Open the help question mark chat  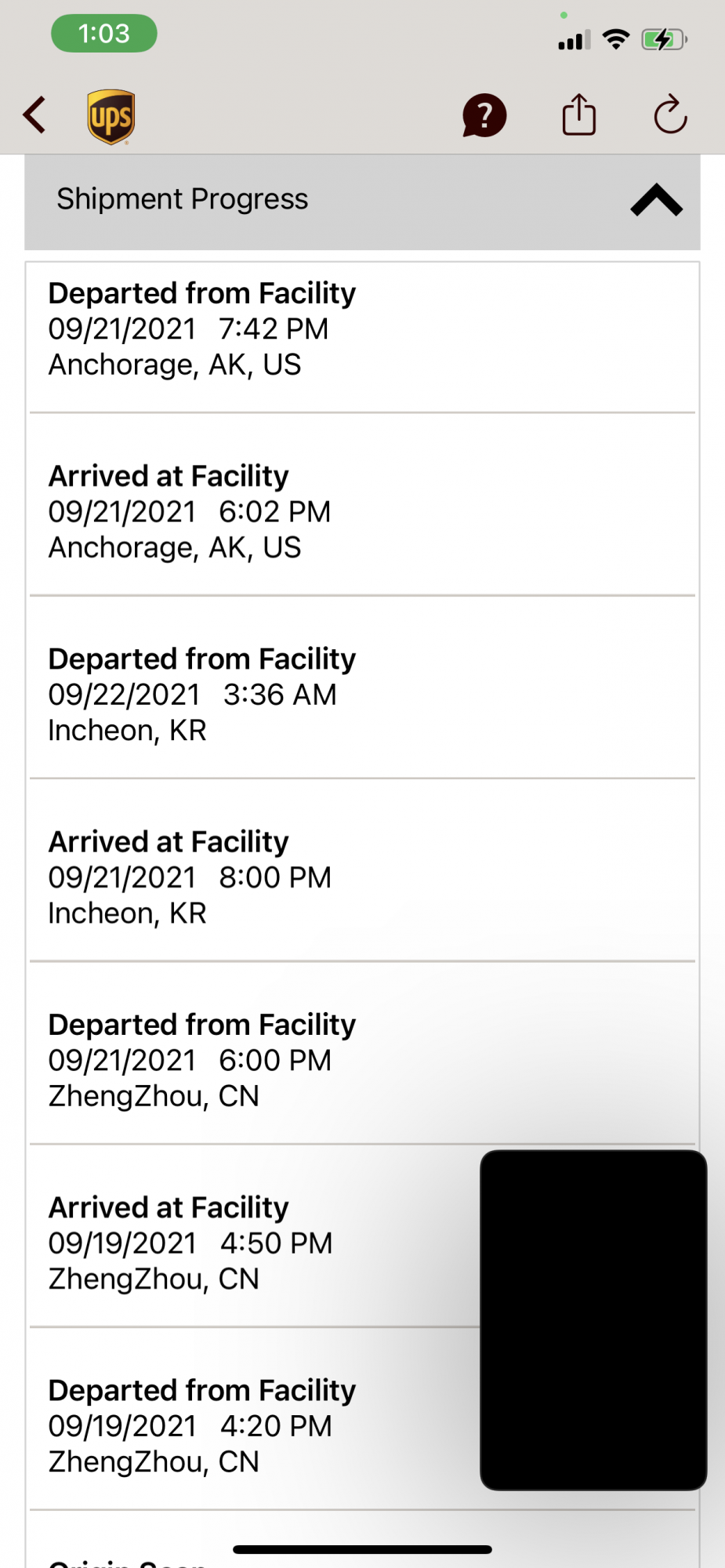pos(484,116)
